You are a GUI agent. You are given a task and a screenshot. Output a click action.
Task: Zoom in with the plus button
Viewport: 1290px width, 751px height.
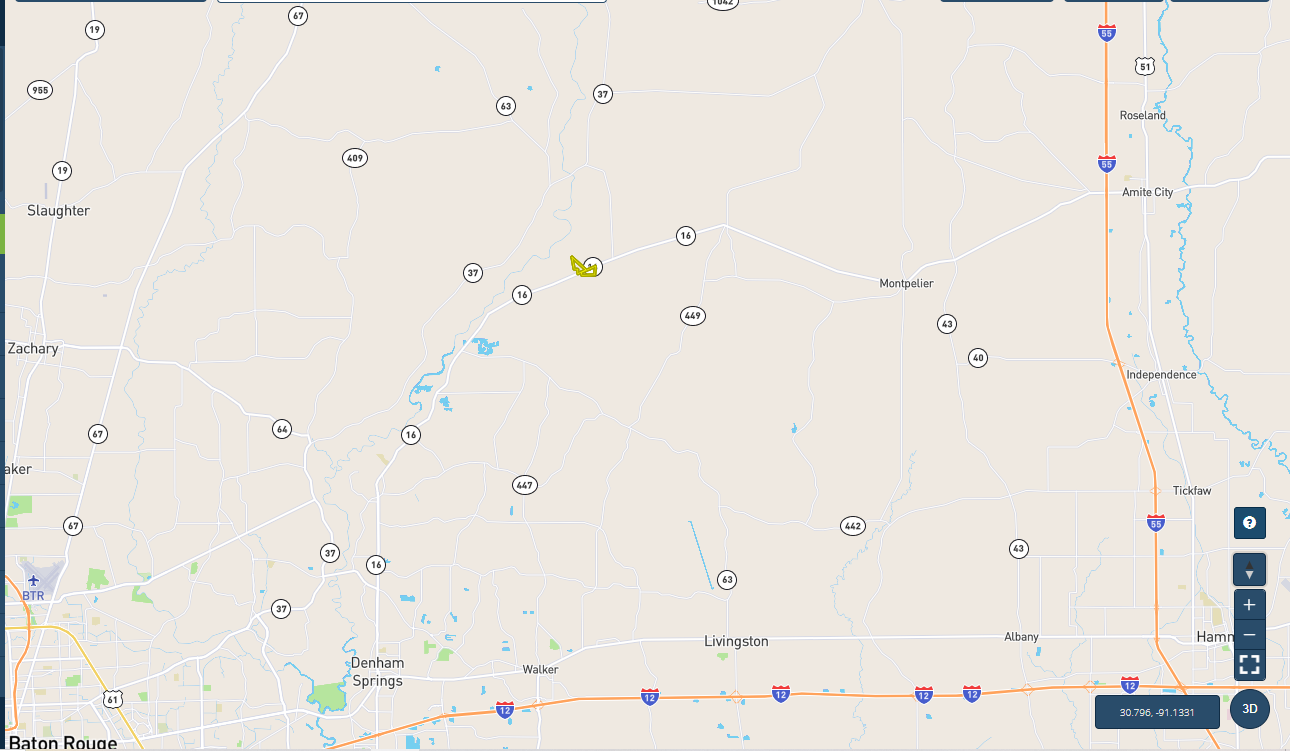click(x=1249, y=605)
